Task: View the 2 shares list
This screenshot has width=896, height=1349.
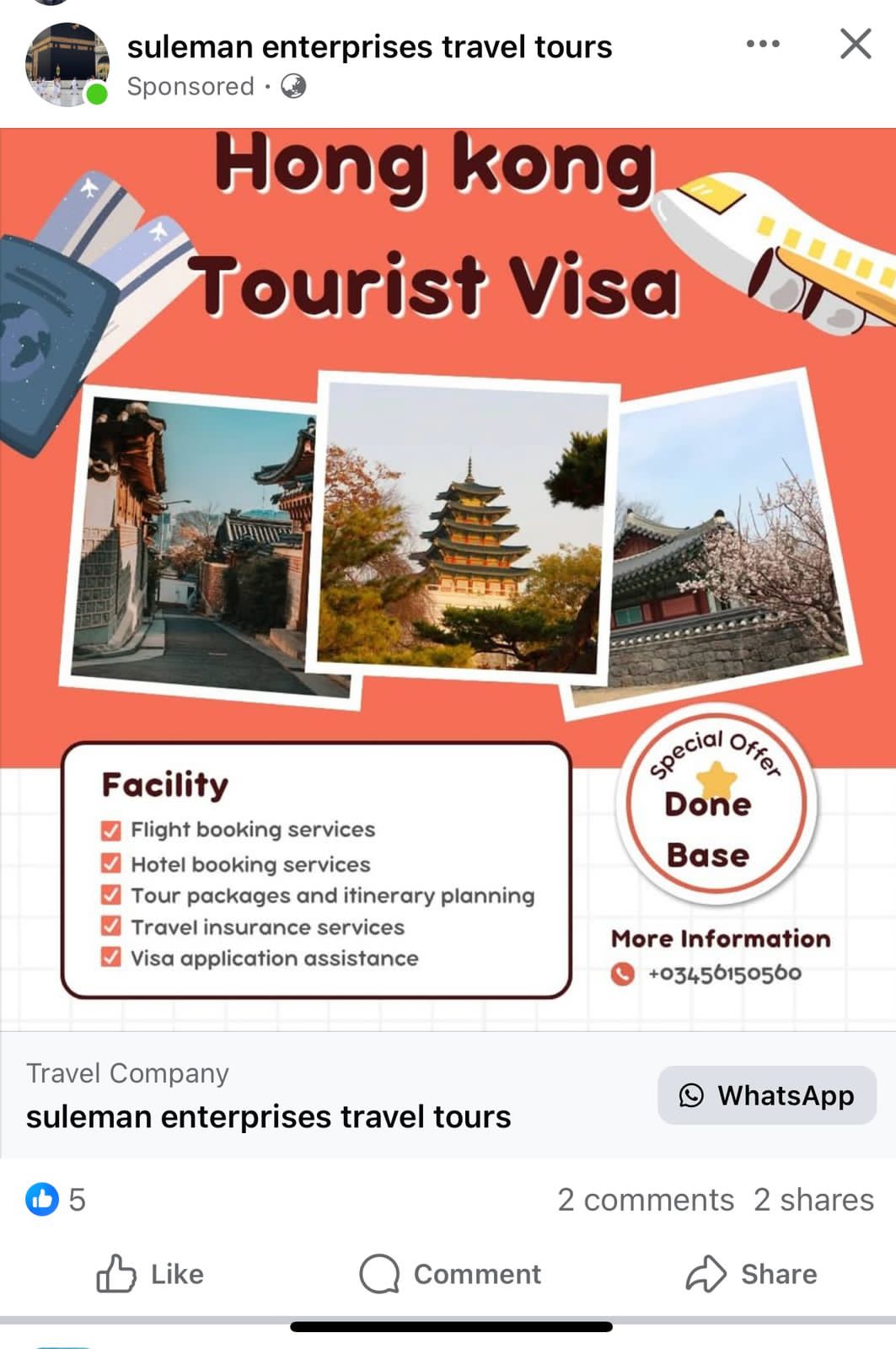Action: pyautogui.click(x=813, y=1199)
